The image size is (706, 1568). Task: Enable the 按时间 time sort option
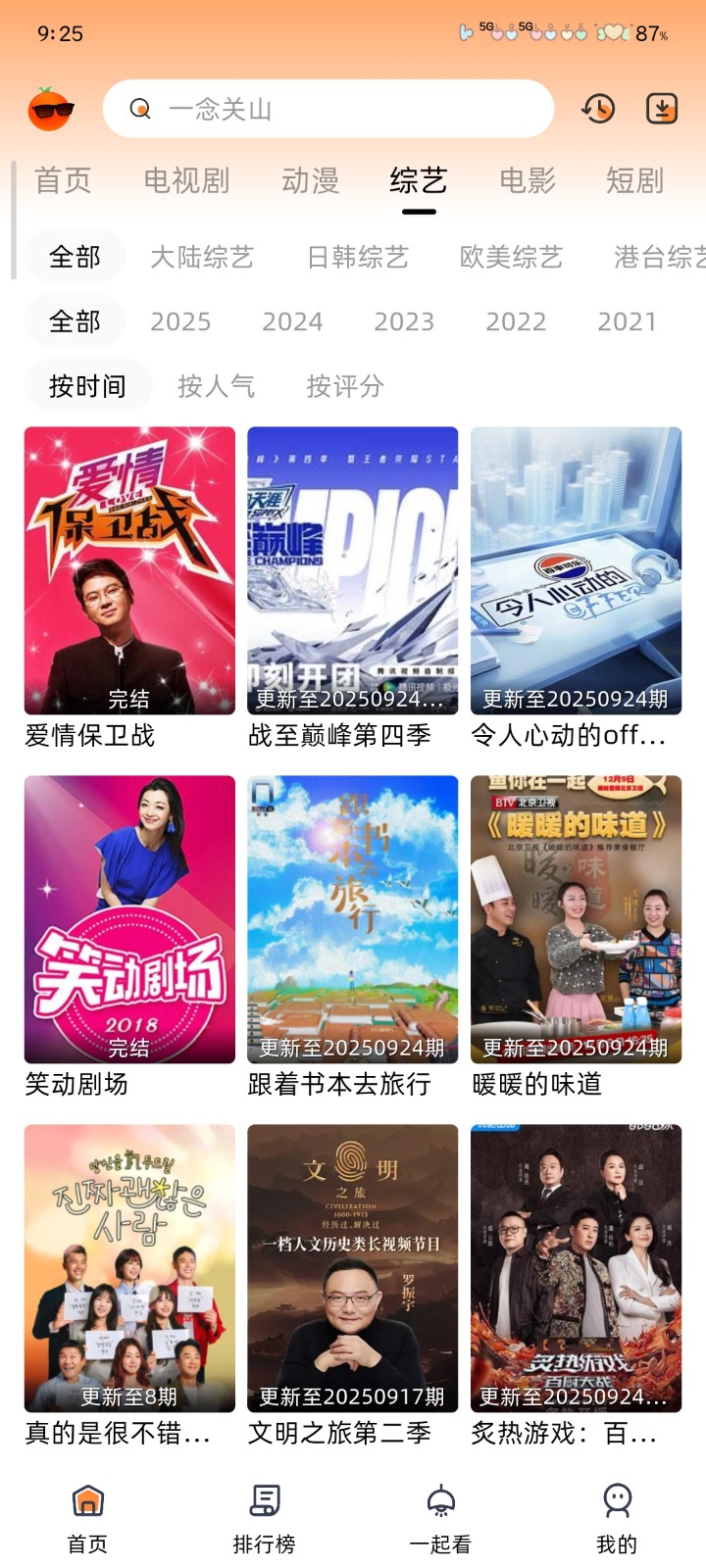coord(88,386)
